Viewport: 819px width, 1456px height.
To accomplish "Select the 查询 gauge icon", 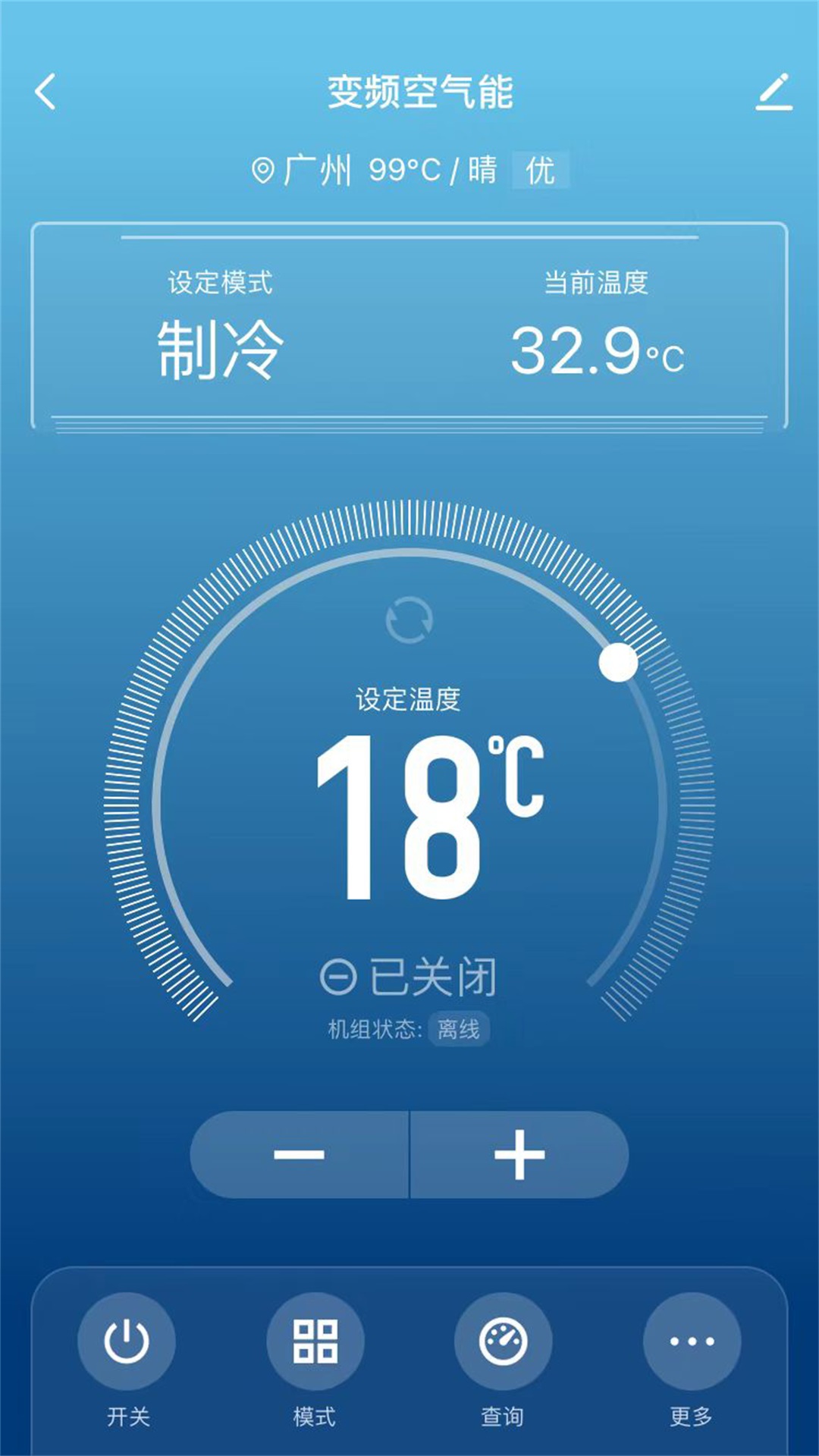I will (x=504, y=1342).
